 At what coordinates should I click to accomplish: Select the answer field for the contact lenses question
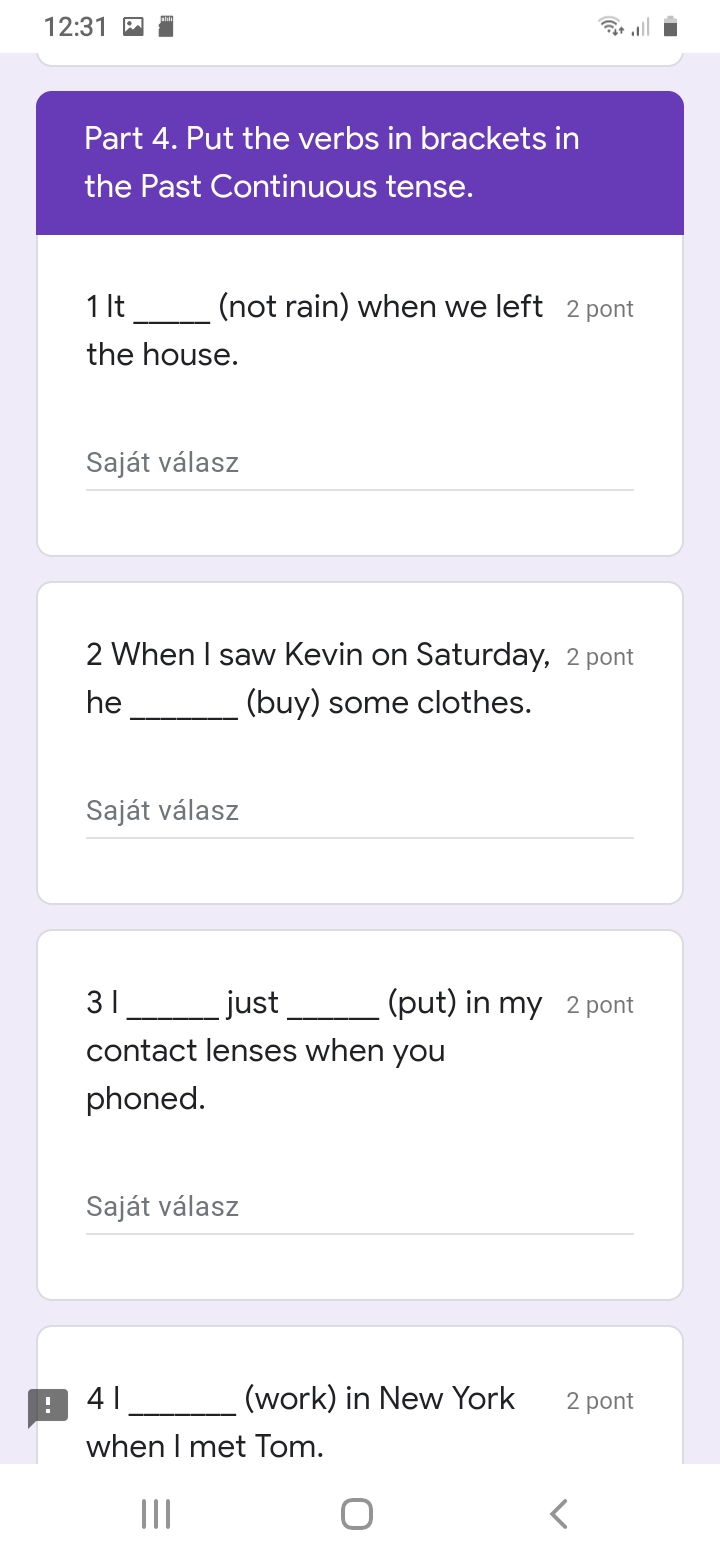tap(359, 1207)
